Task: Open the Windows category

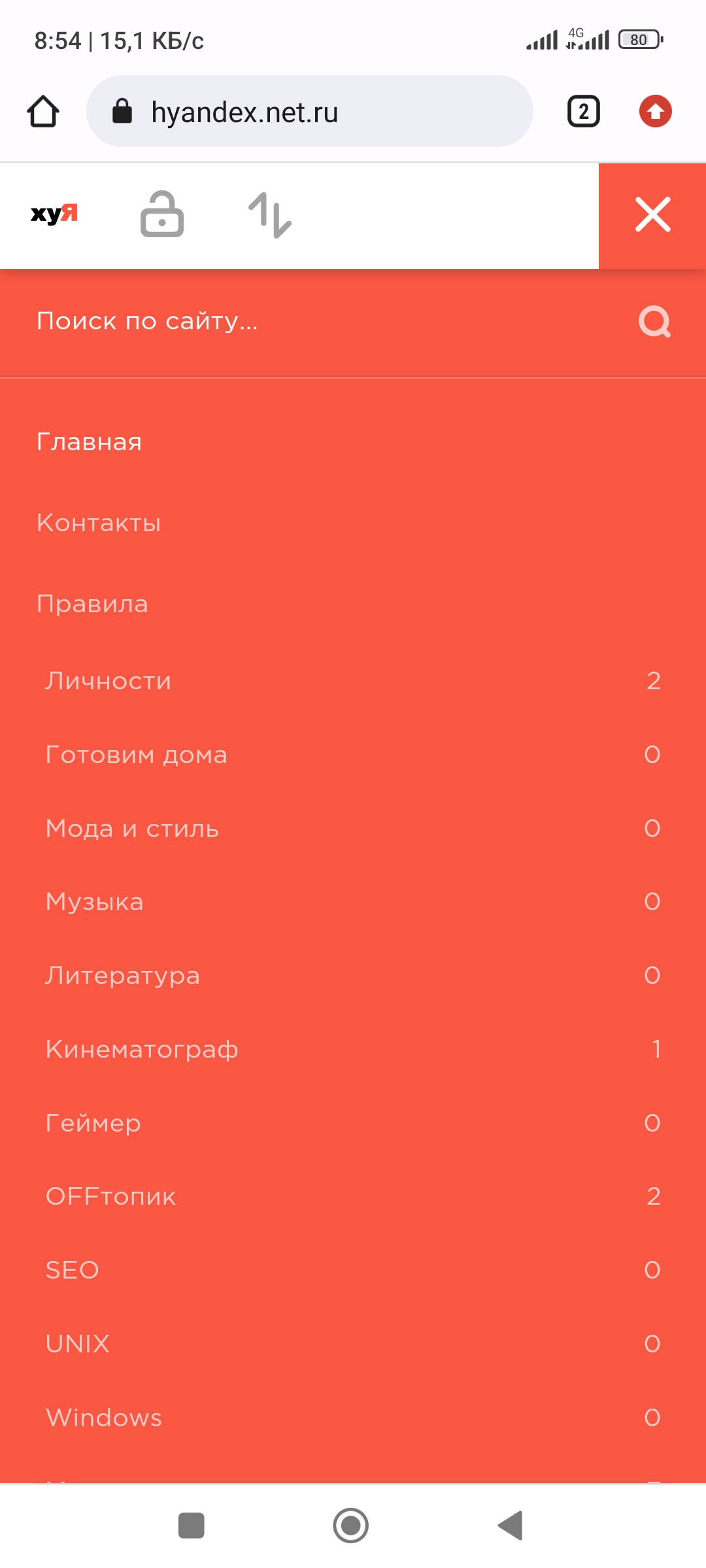Action: pos(104,1418)
